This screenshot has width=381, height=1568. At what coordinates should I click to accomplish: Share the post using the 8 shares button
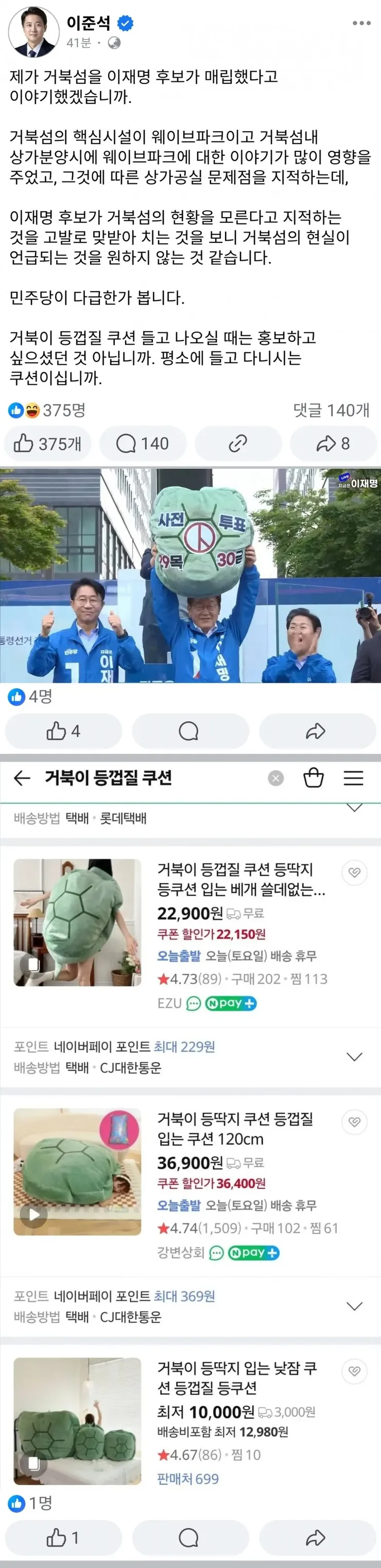click(x=333, y=444)
